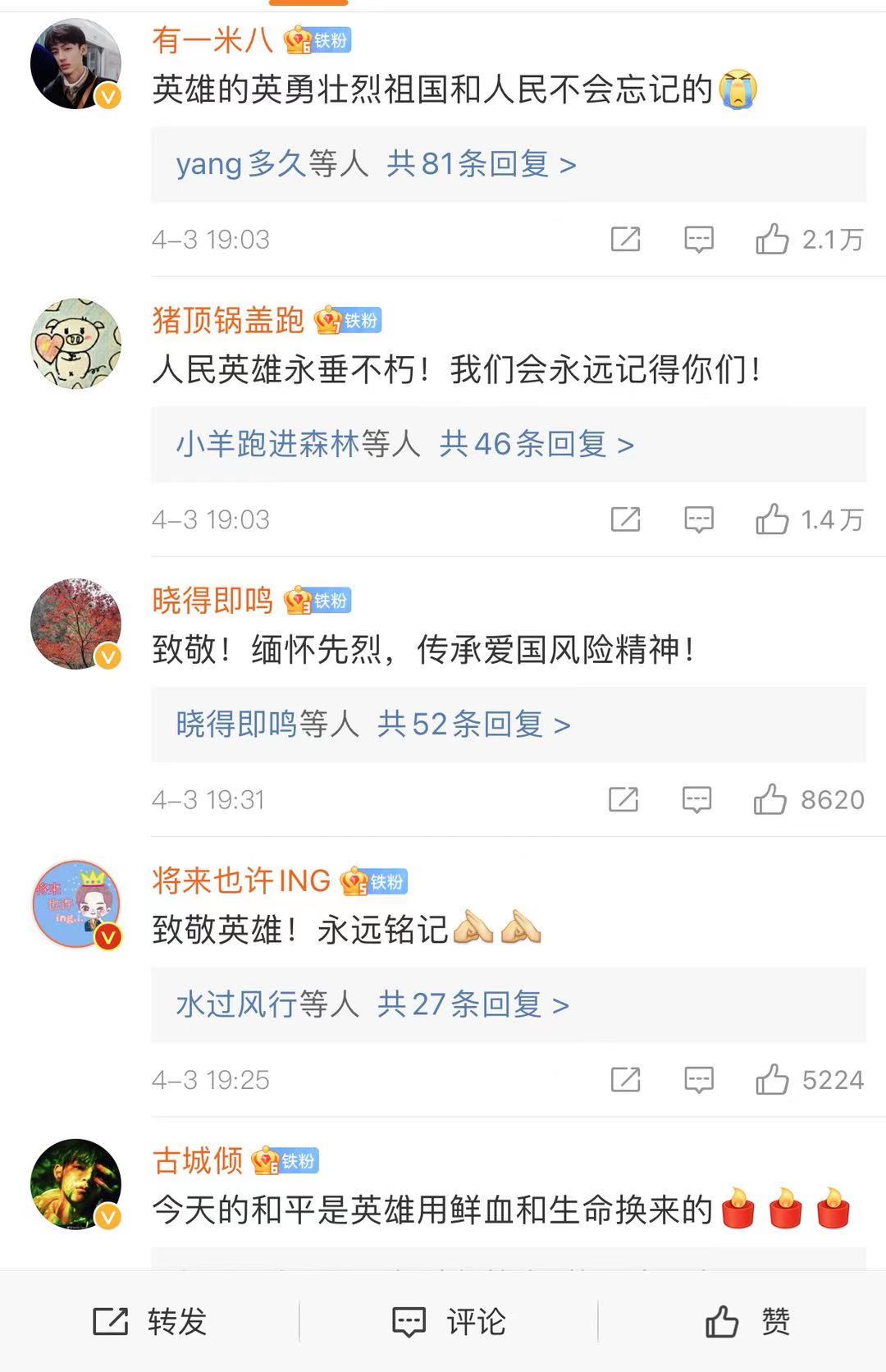Like 有一米八's comment with 2.1万 likes
The width and height of the screenshot is (886, 1372).
pyautogui.click(x=772, y=240)
